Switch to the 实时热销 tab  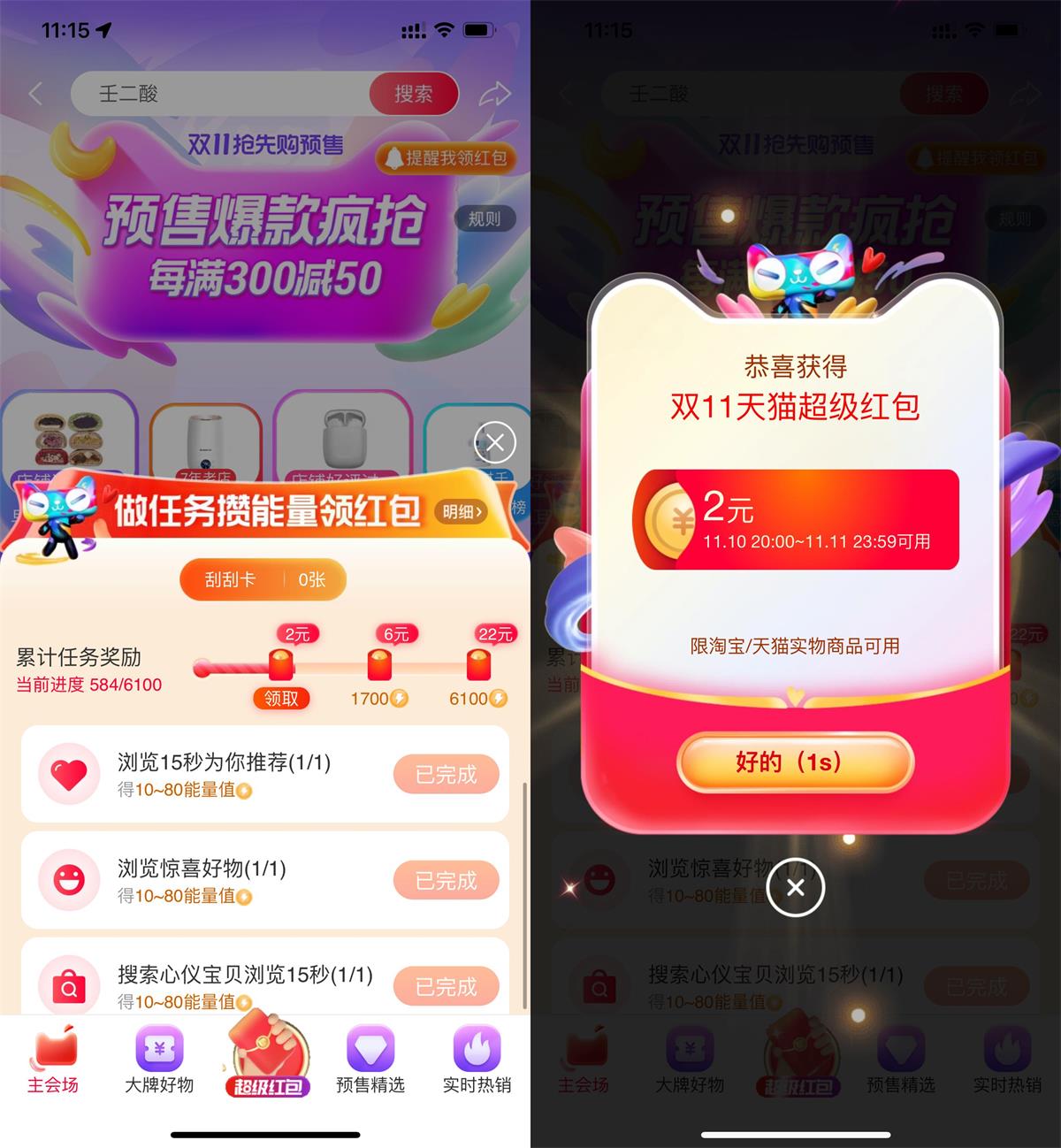[477, 1061]
